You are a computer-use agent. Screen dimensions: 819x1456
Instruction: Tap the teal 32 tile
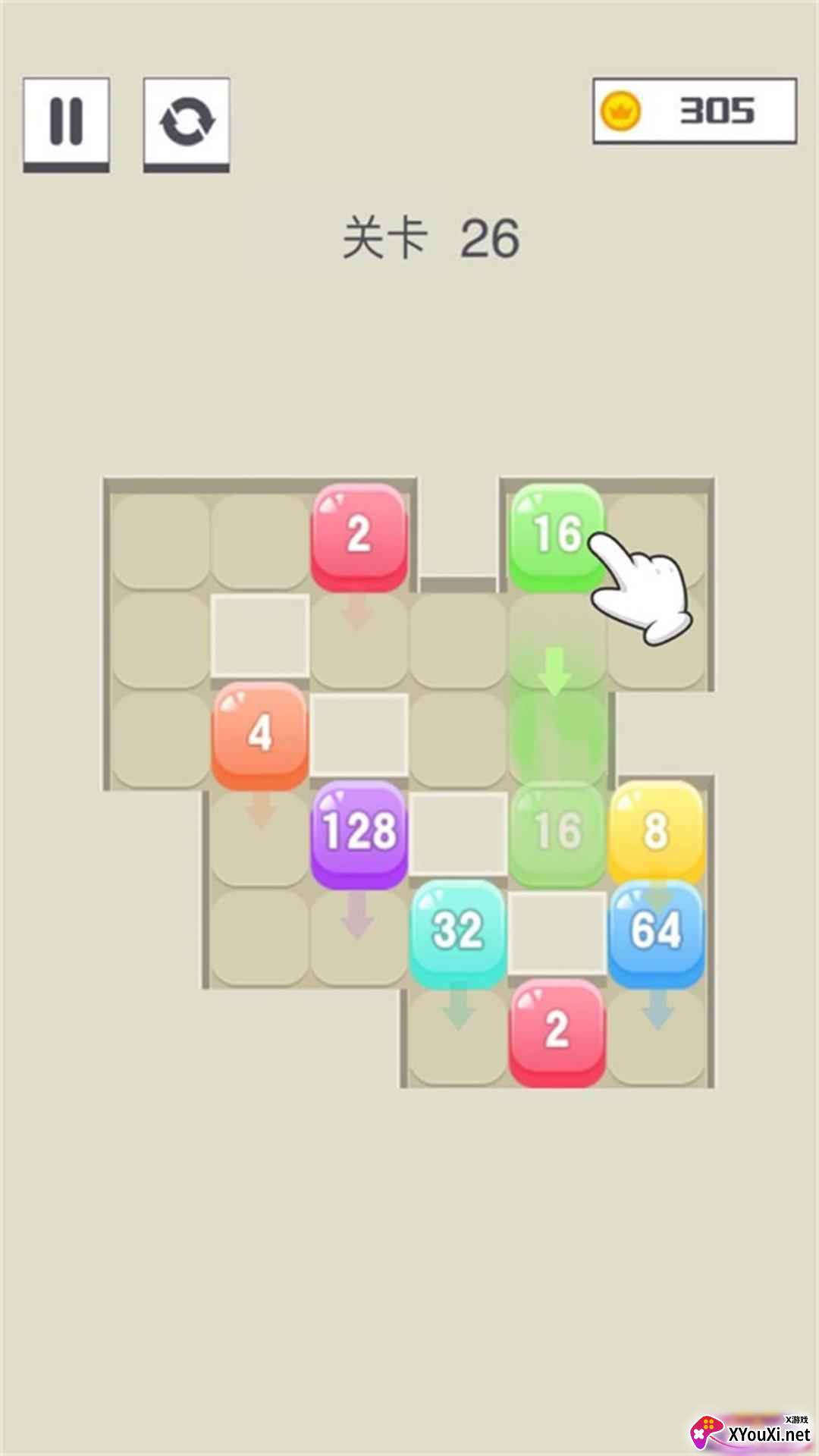[x=458, y=934]
